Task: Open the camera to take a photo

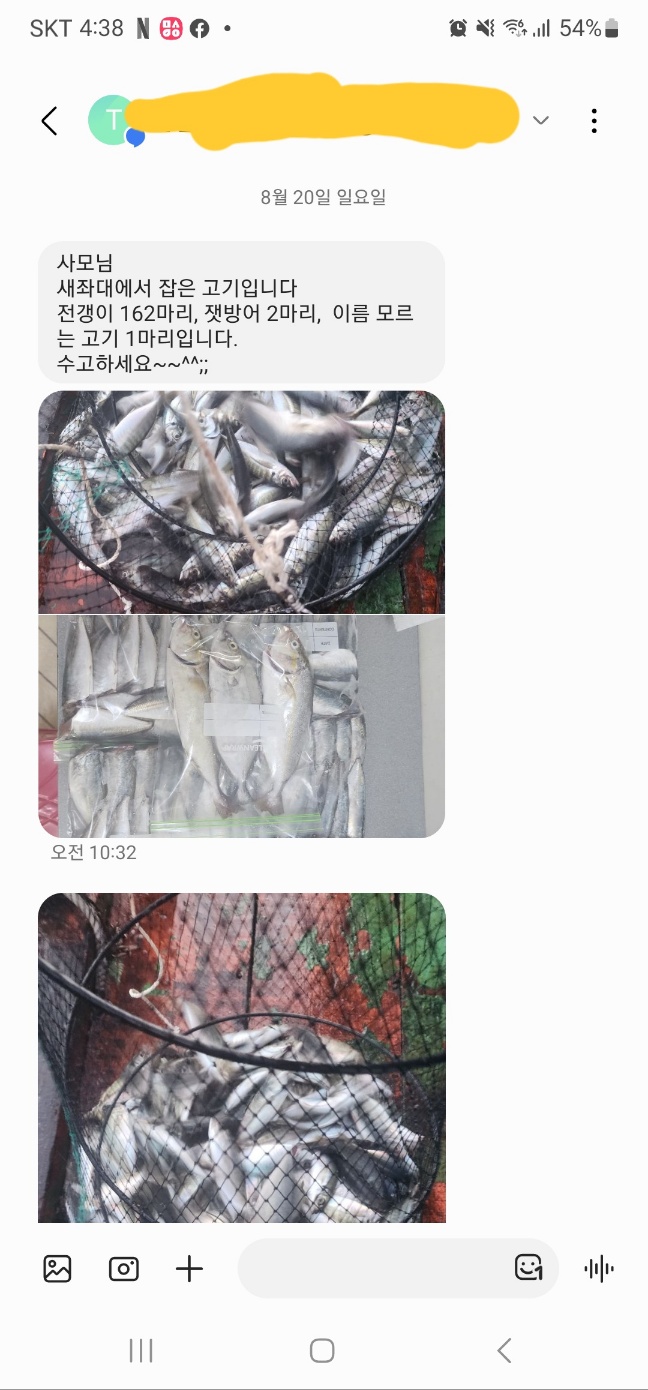Action: [124, 1269]
